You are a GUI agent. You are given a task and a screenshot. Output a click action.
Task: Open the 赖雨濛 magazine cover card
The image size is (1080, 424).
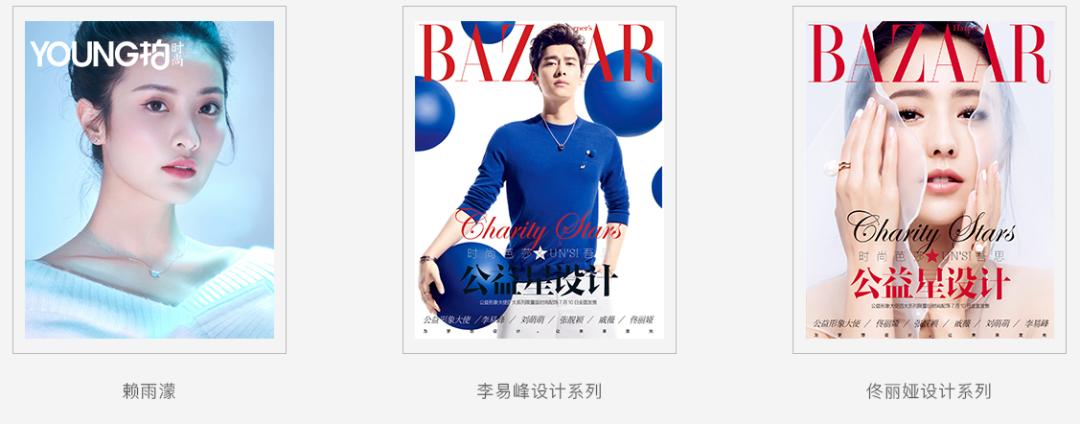point(149,180)
